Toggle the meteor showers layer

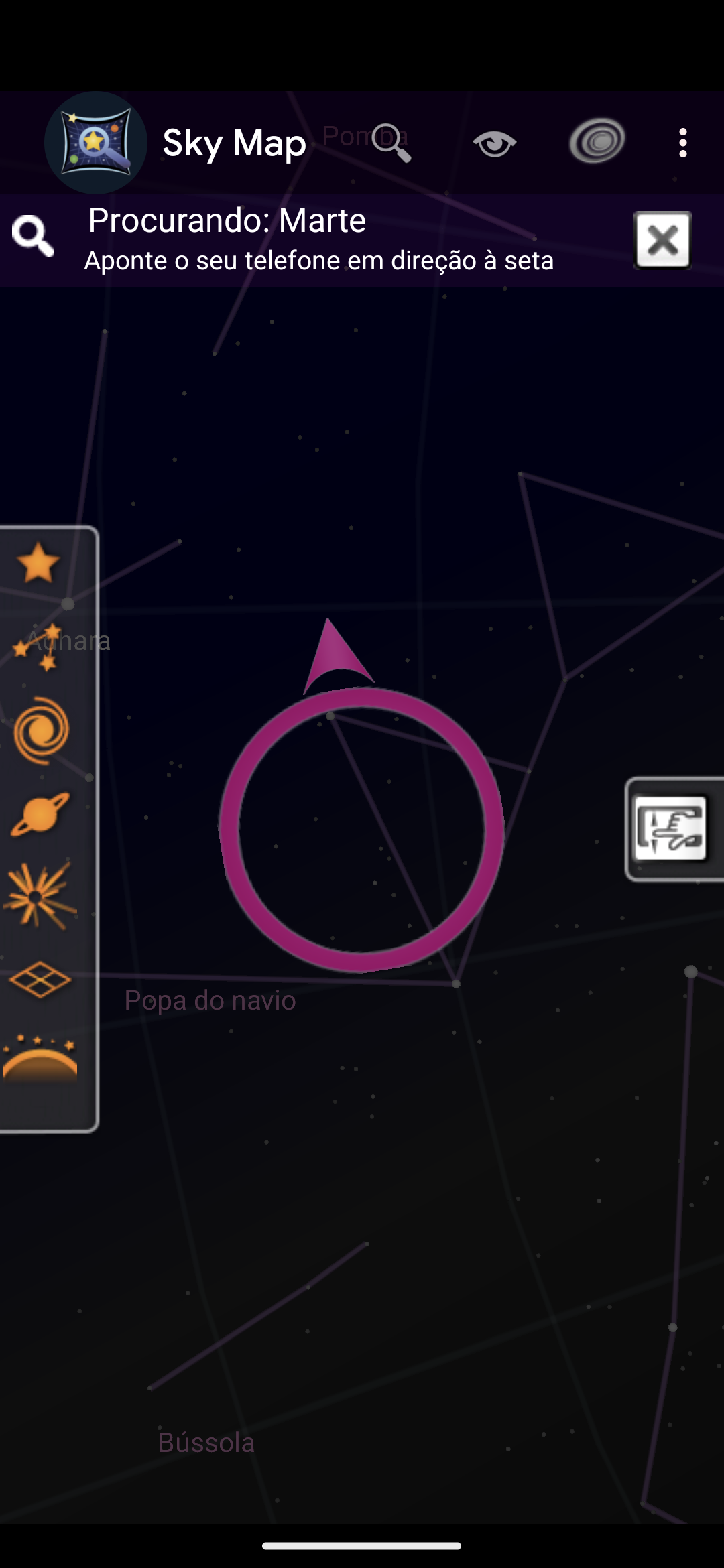coord(39,896)
